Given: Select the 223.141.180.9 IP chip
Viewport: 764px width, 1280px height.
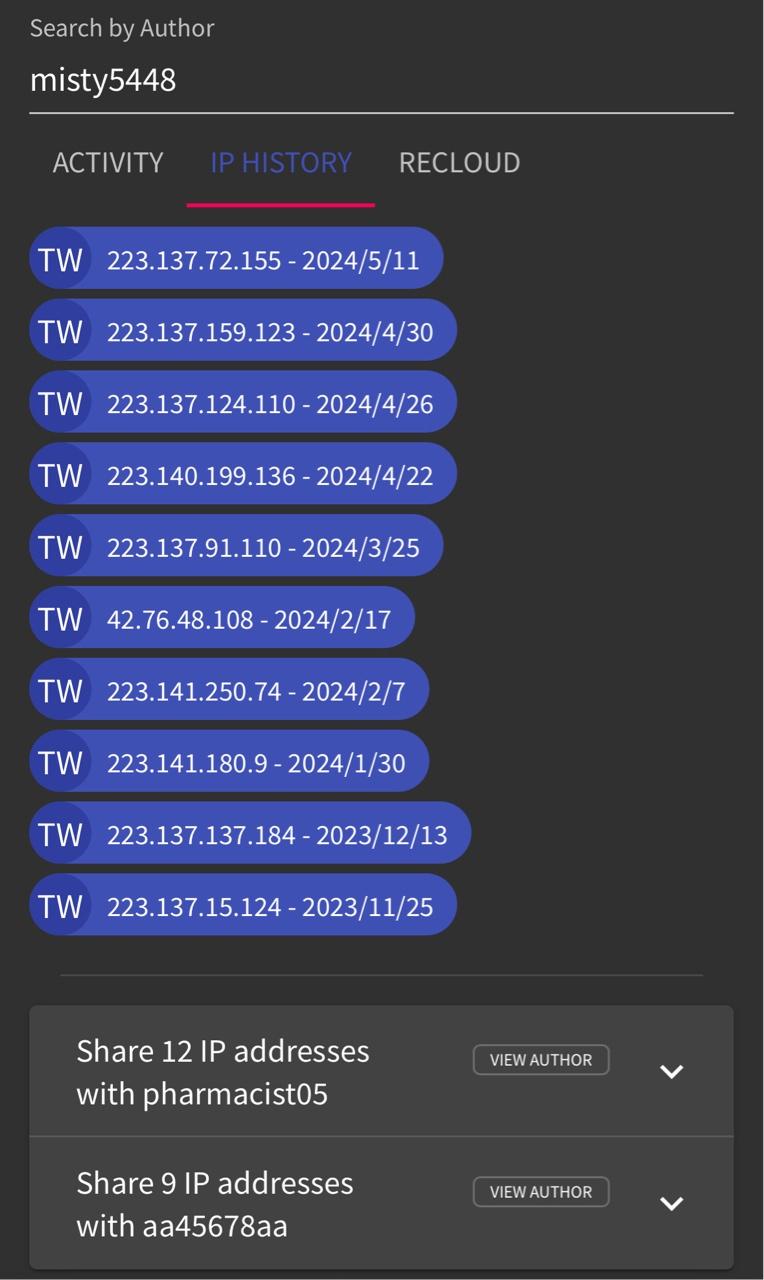Looking at the screenshot, I should click(230, 764).
